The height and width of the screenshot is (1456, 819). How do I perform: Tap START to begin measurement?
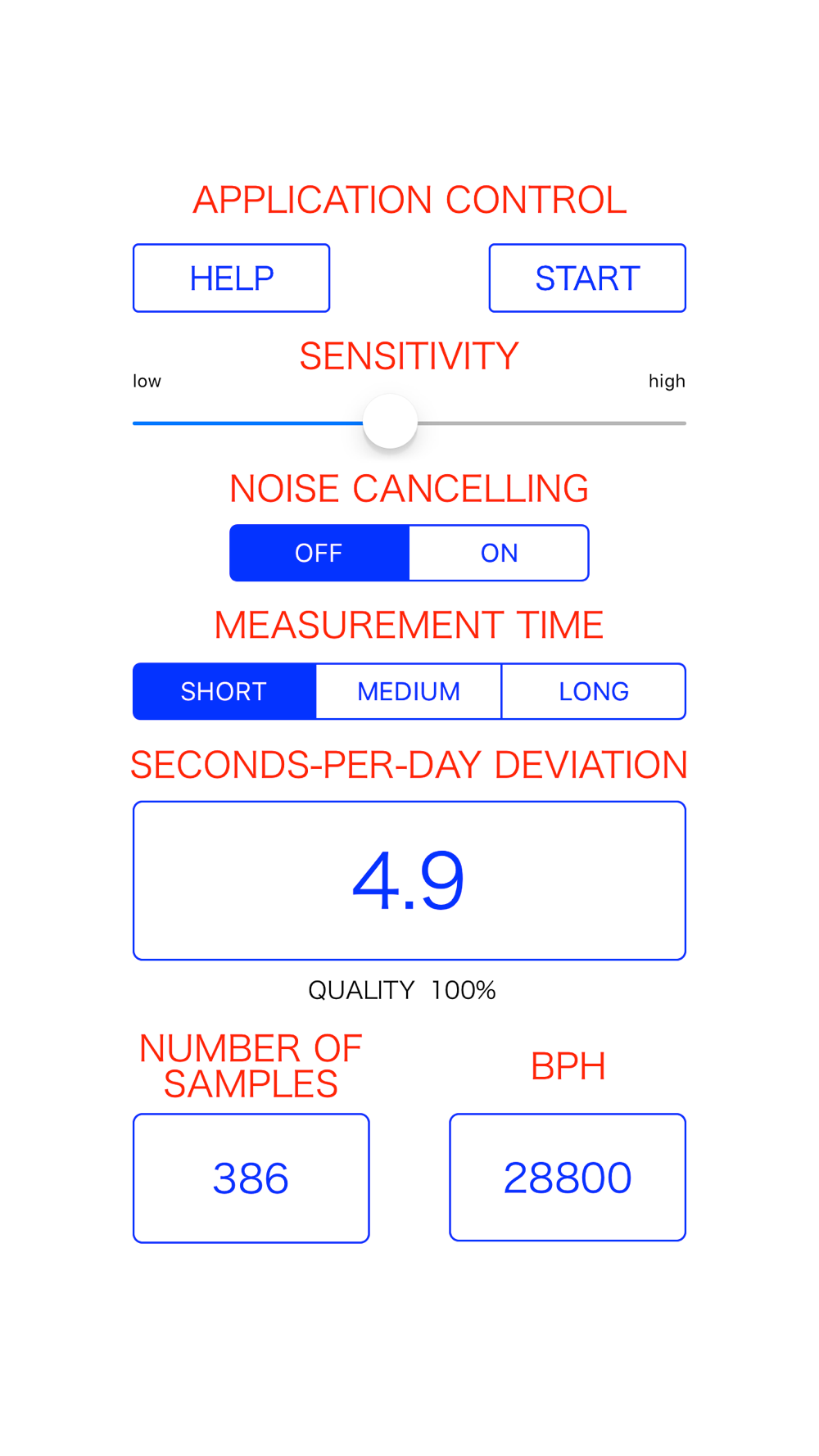587,278
